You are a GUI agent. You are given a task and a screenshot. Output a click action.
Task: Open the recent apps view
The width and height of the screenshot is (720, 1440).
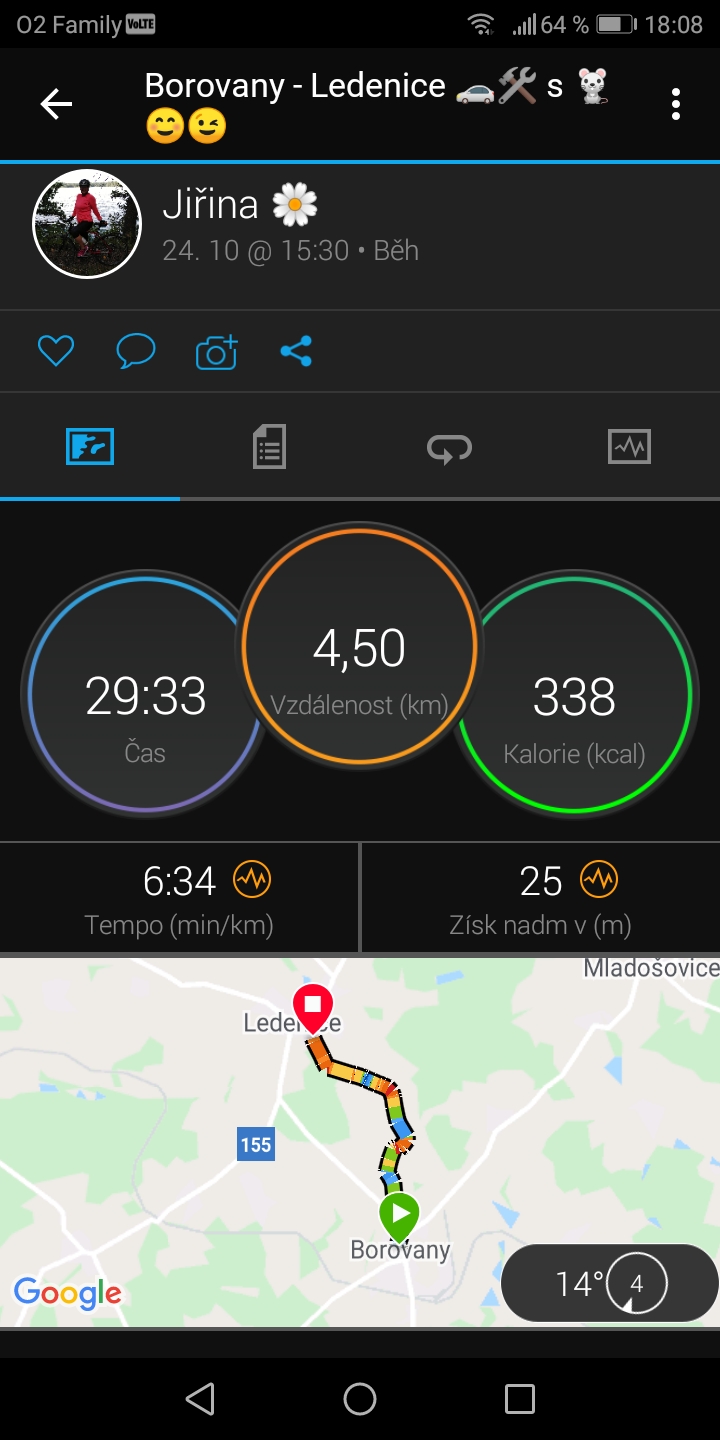(x=520, y=1399)
